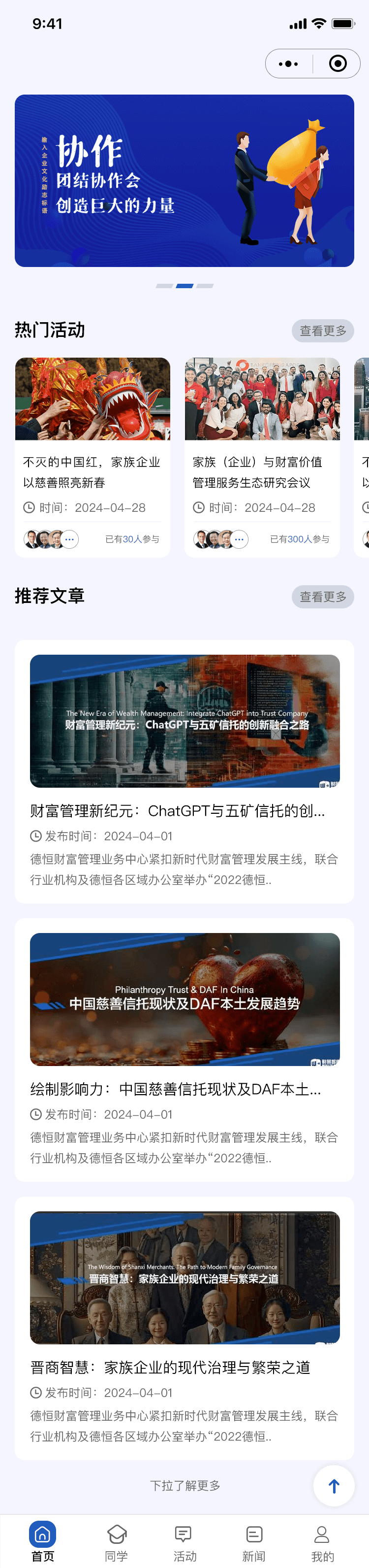Show more participants on 已有300人参与 card
The image size is (369, 1568).
point(240,539)
